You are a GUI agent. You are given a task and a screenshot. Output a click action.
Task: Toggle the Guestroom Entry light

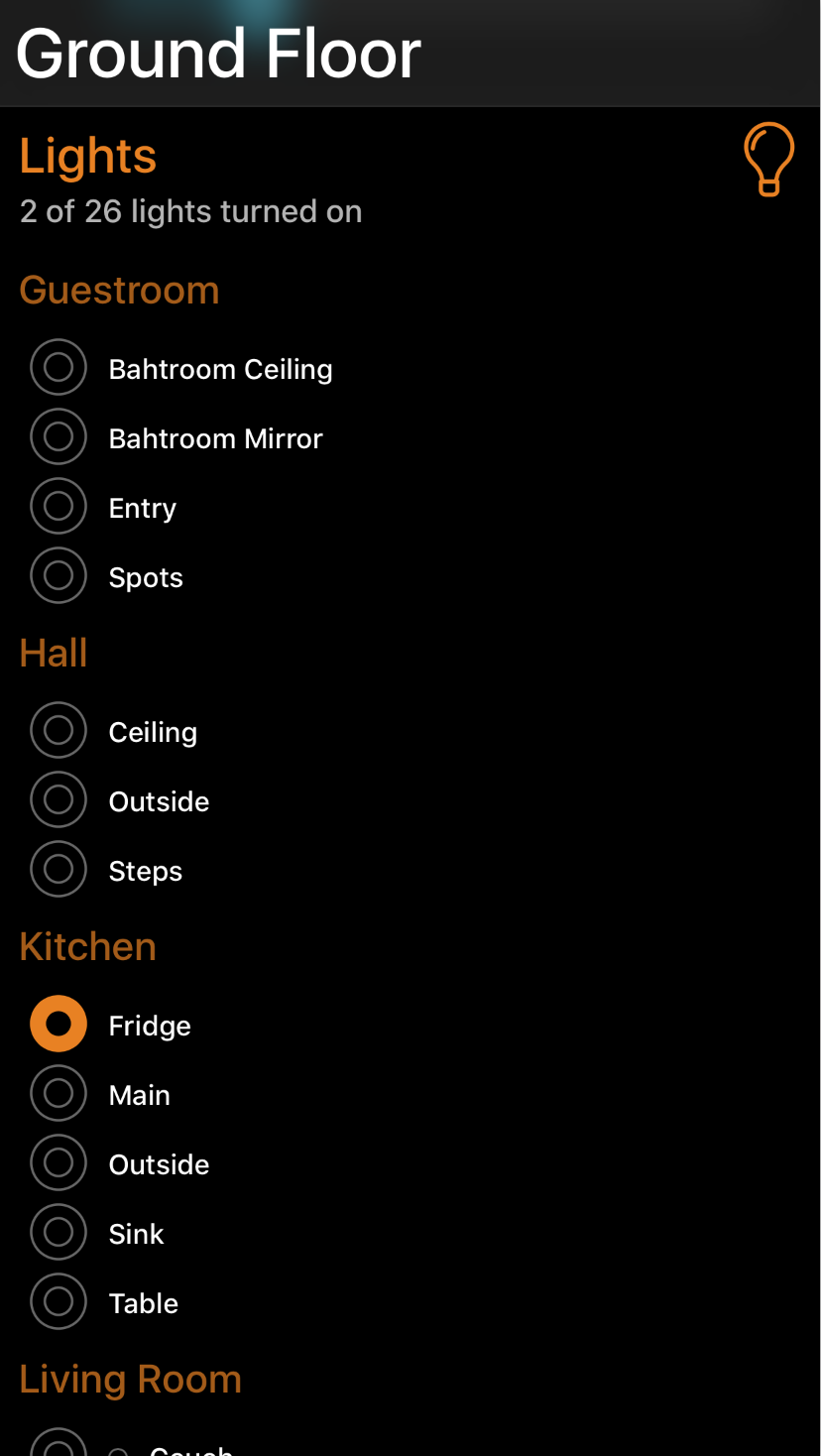click(59, 507)
